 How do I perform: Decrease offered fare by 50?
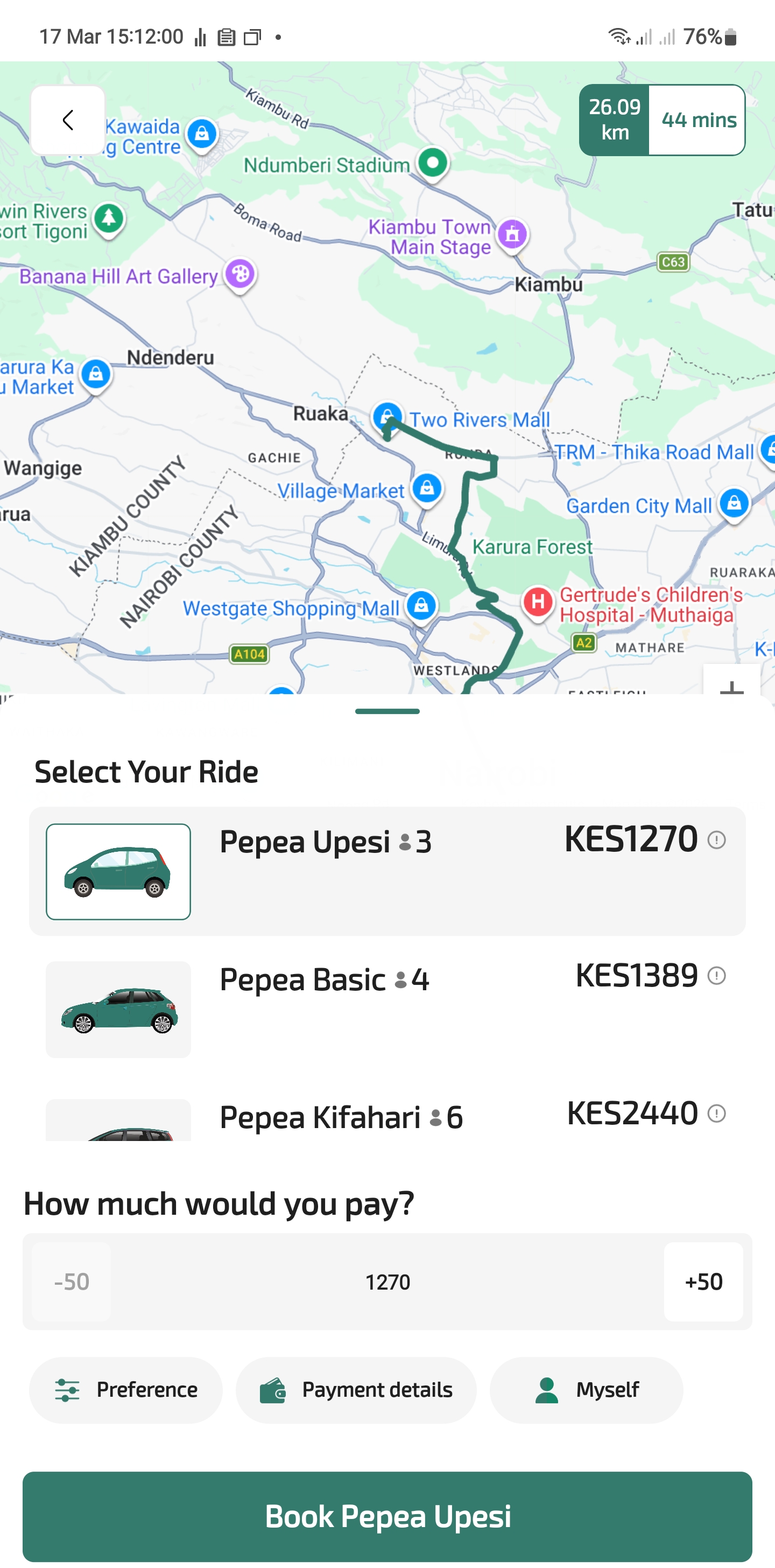tap(72, 1282)
